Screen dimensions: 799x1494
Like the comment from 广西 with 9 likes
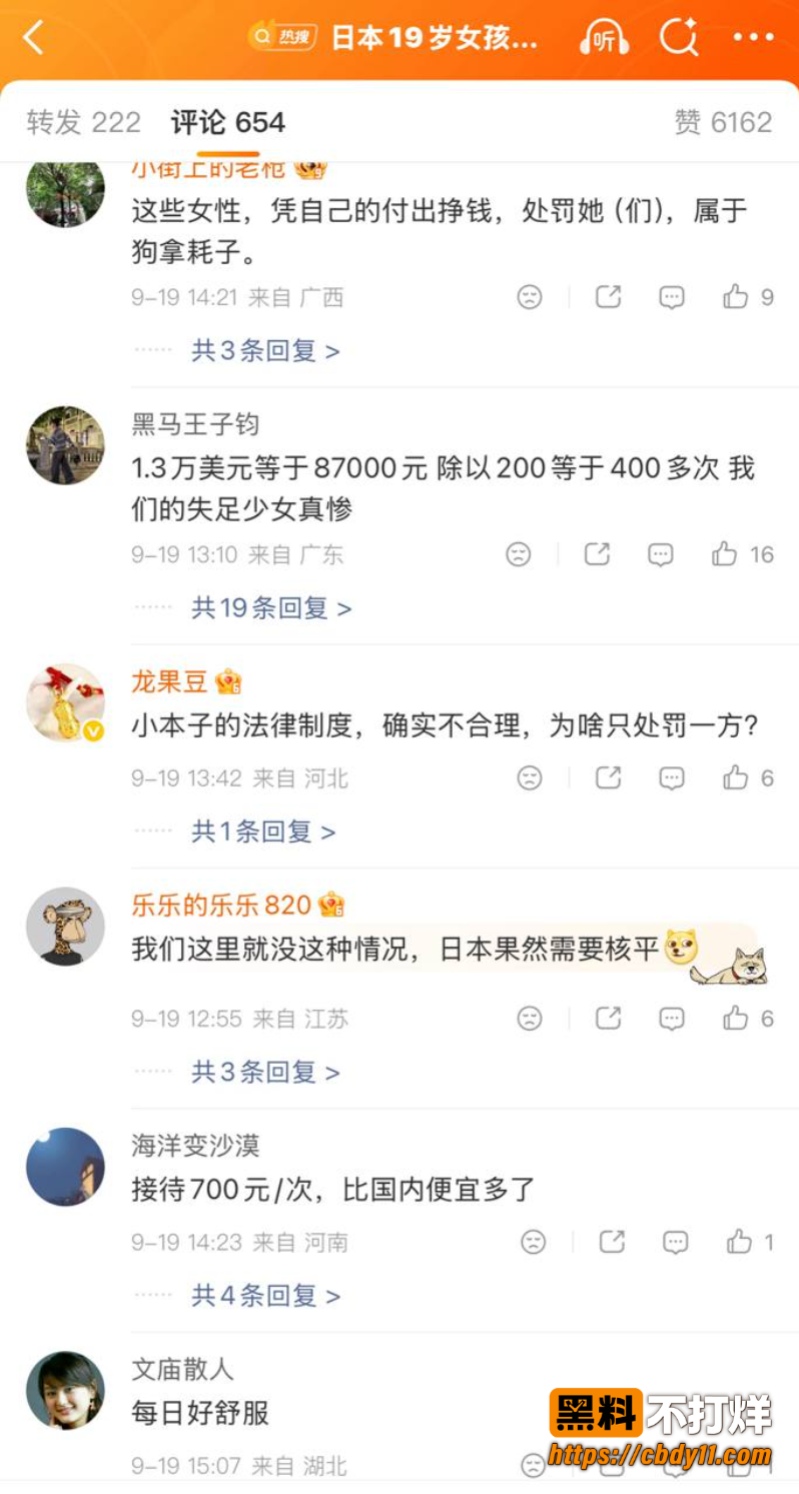748,297
